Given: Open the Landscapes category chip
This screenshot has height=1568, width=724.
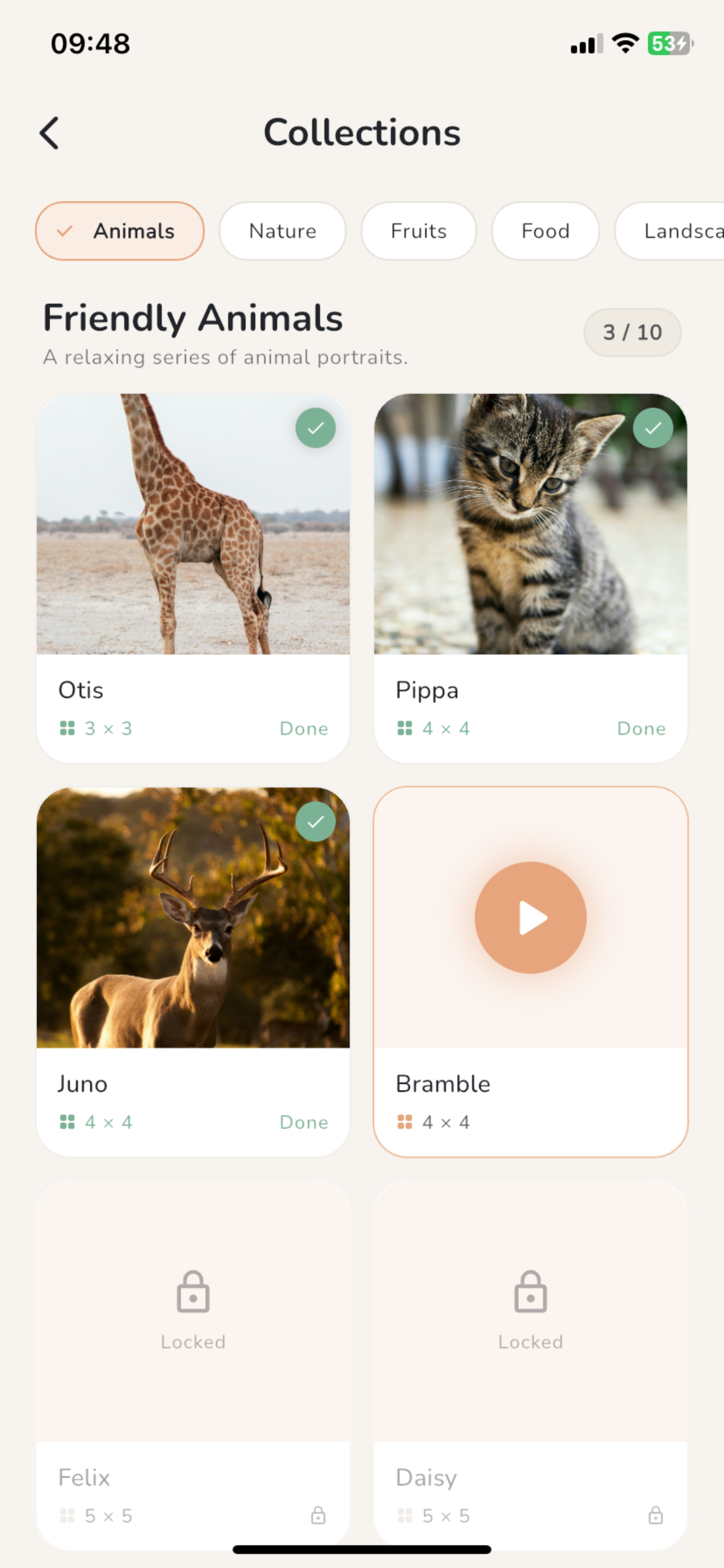Looking at the screenshot, I should 670,232.
